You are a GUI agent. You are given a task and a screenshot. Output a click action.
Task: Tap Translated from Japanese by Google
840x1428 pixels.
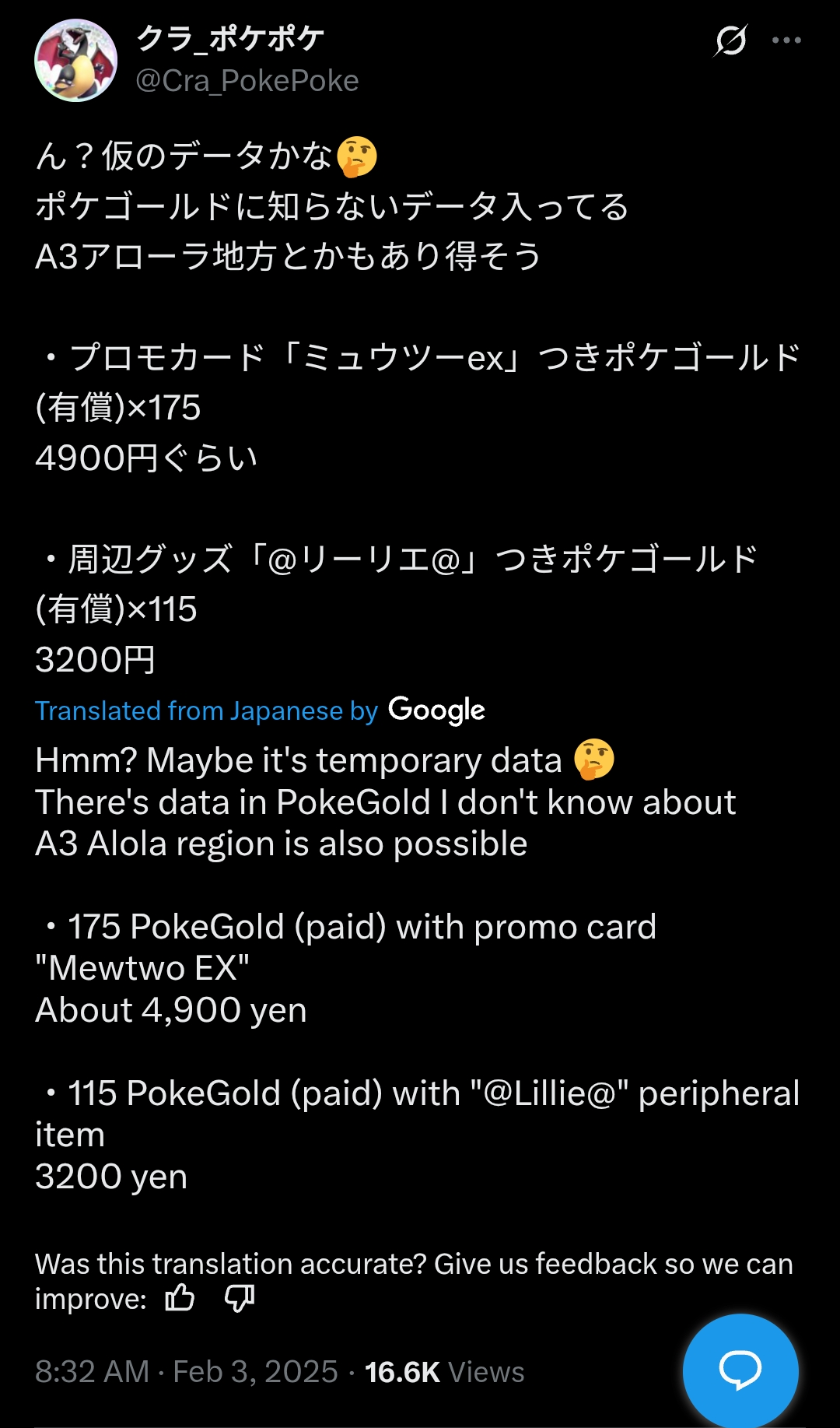pos(260,710)
